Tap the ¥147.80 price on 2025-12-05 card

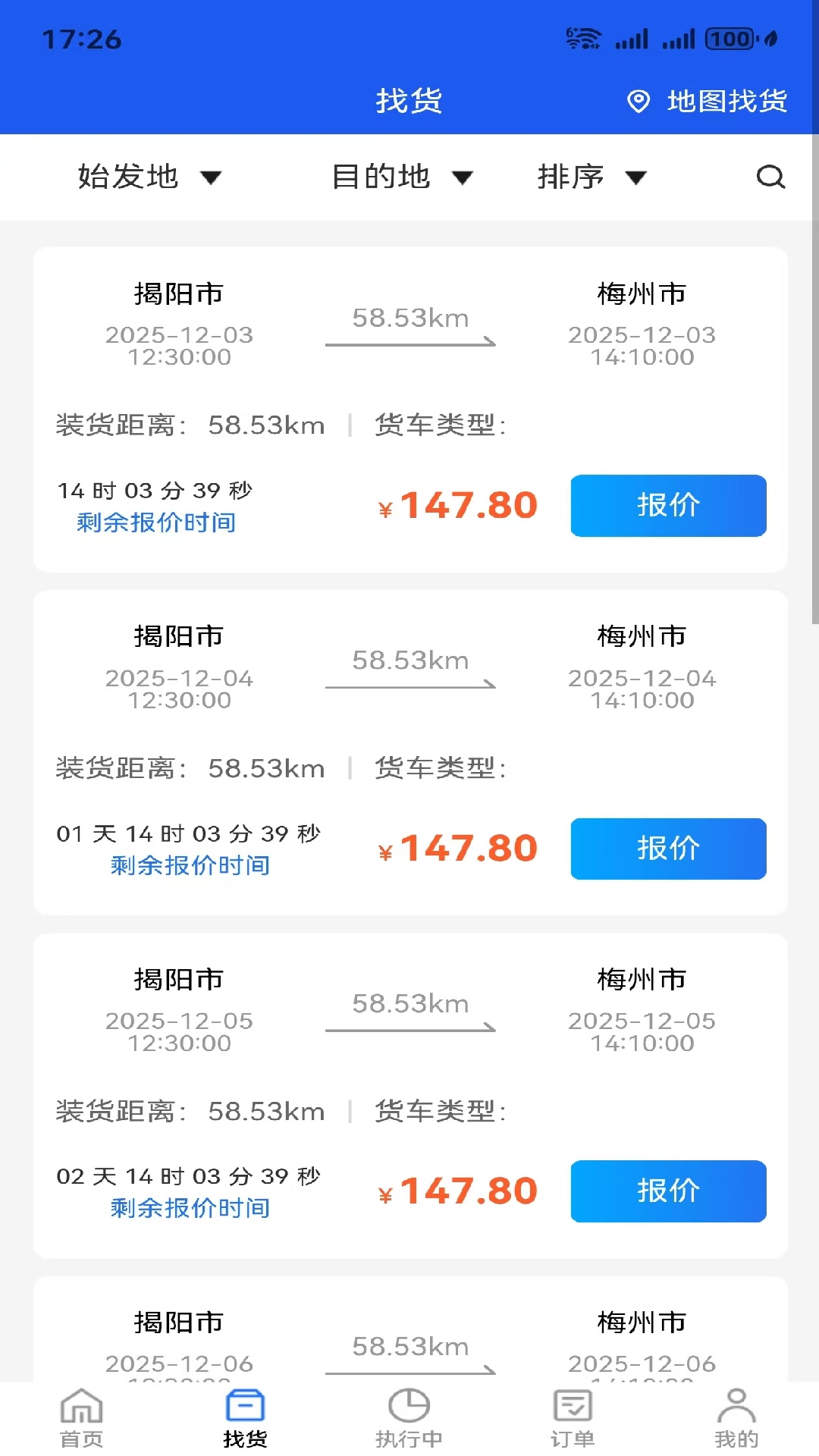(458, 1191)
